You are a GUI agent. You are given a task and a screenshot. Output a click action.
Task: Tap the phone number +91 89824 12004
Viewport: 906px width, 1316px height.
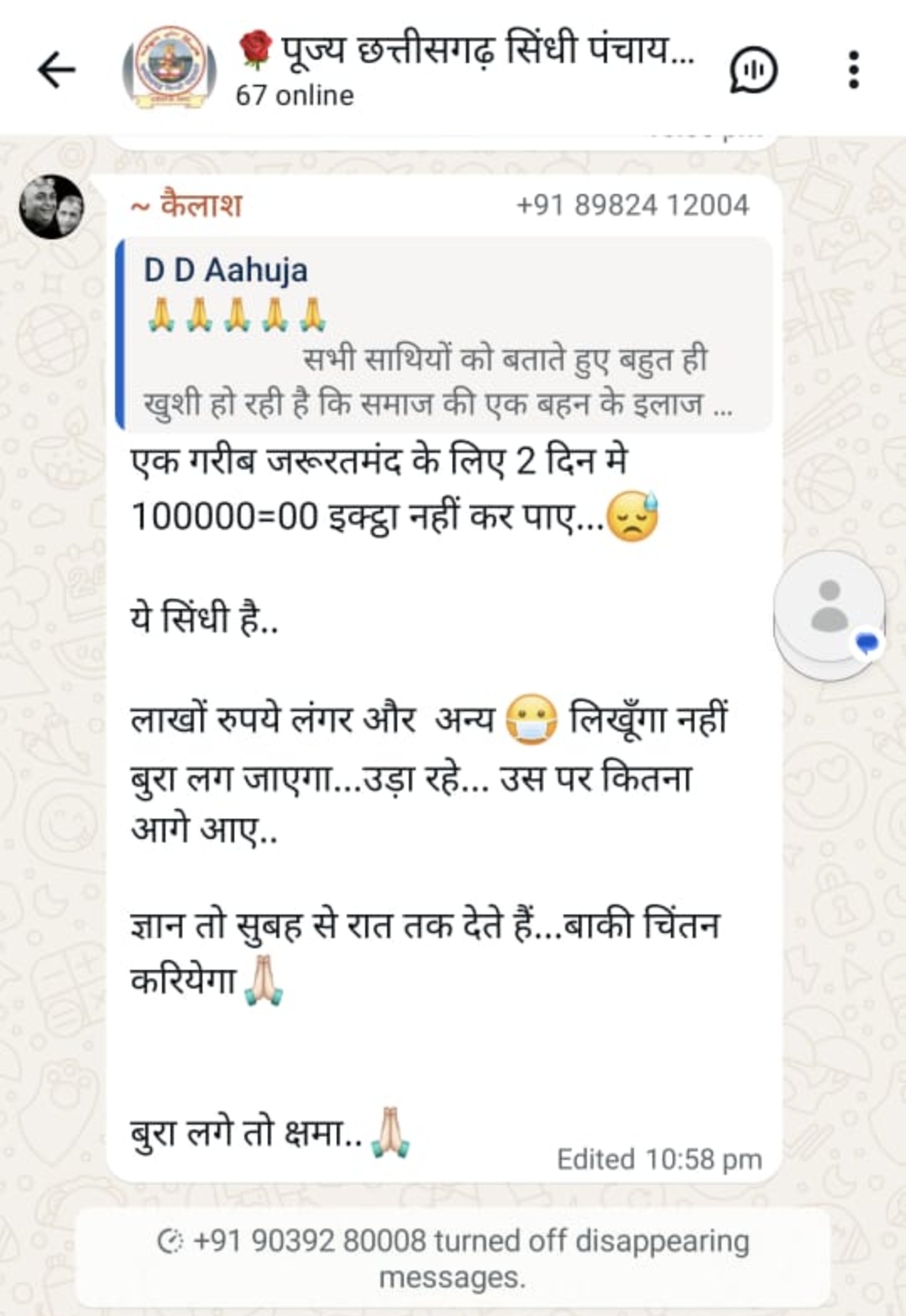[631, 205]
